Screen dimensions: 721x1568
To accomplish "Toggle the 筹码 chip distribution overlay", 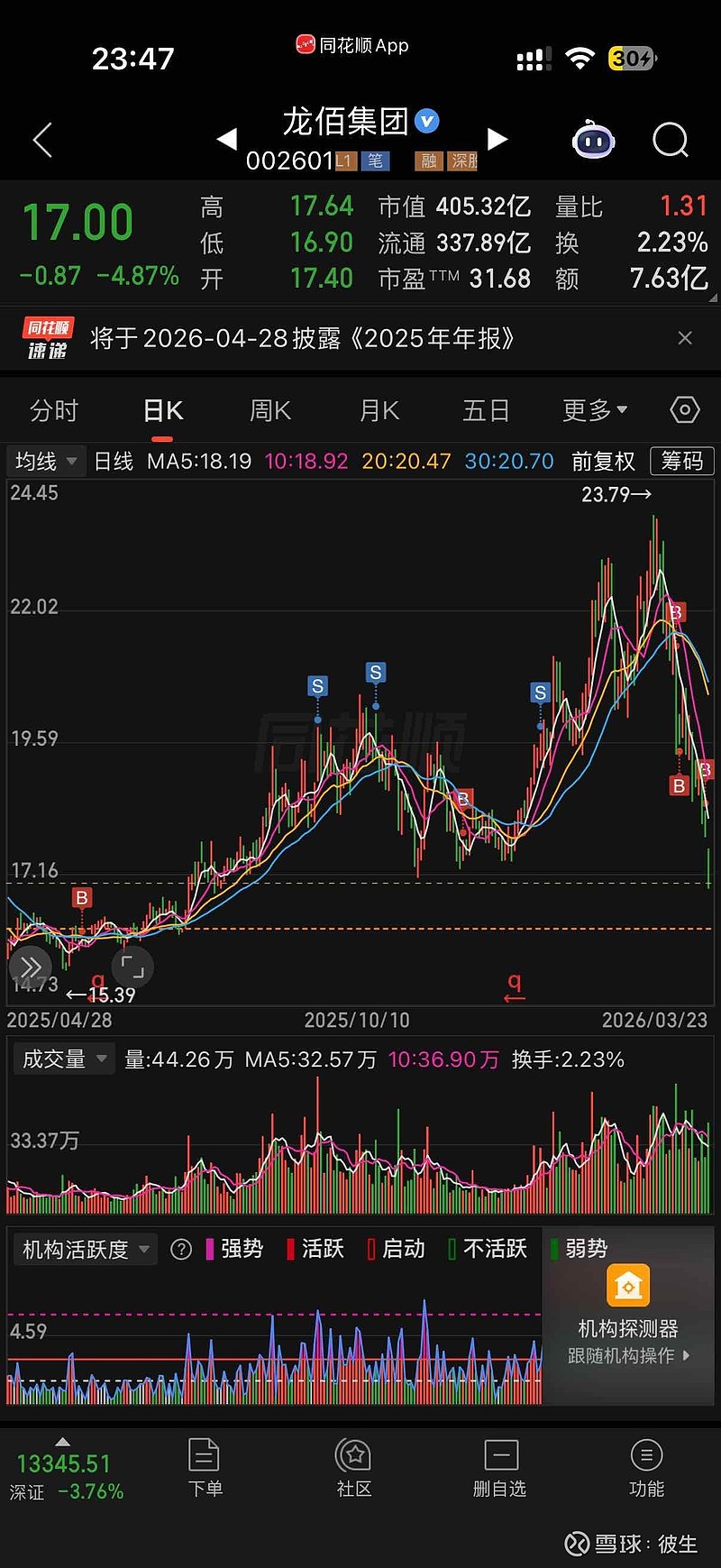I will pyautogui.click(x=681, y=461).
